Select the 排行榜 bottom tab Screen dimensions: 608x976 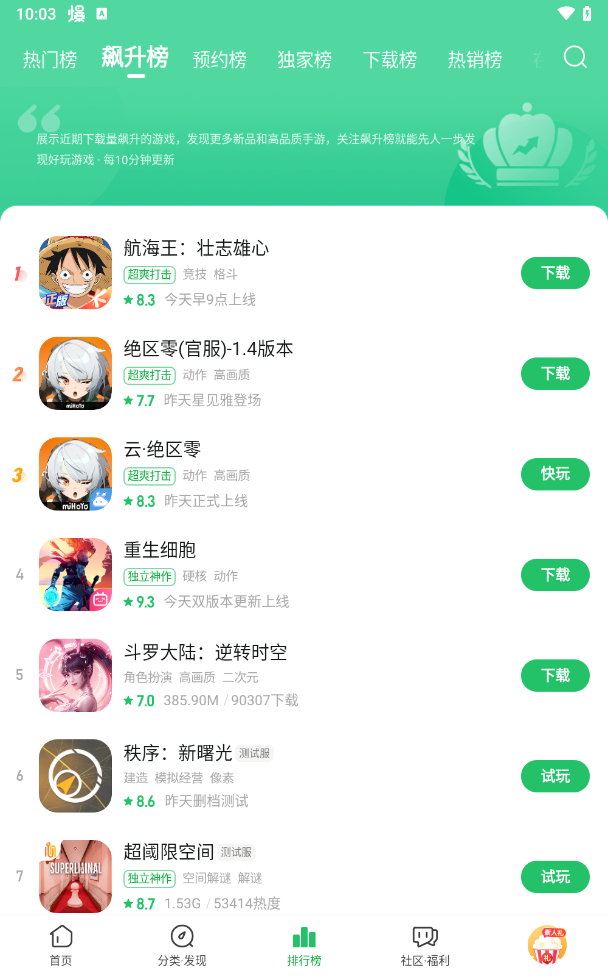304,945
